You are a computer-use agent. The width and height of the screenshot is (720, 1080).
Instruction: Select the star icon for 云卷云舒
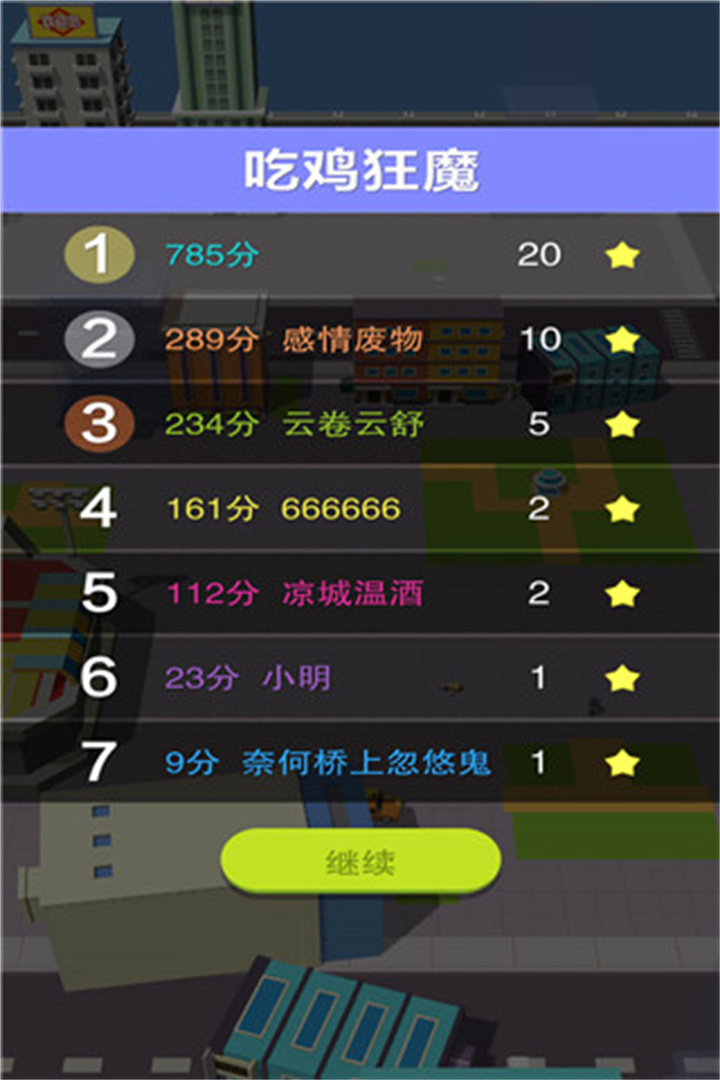click(x=620, y=423)
